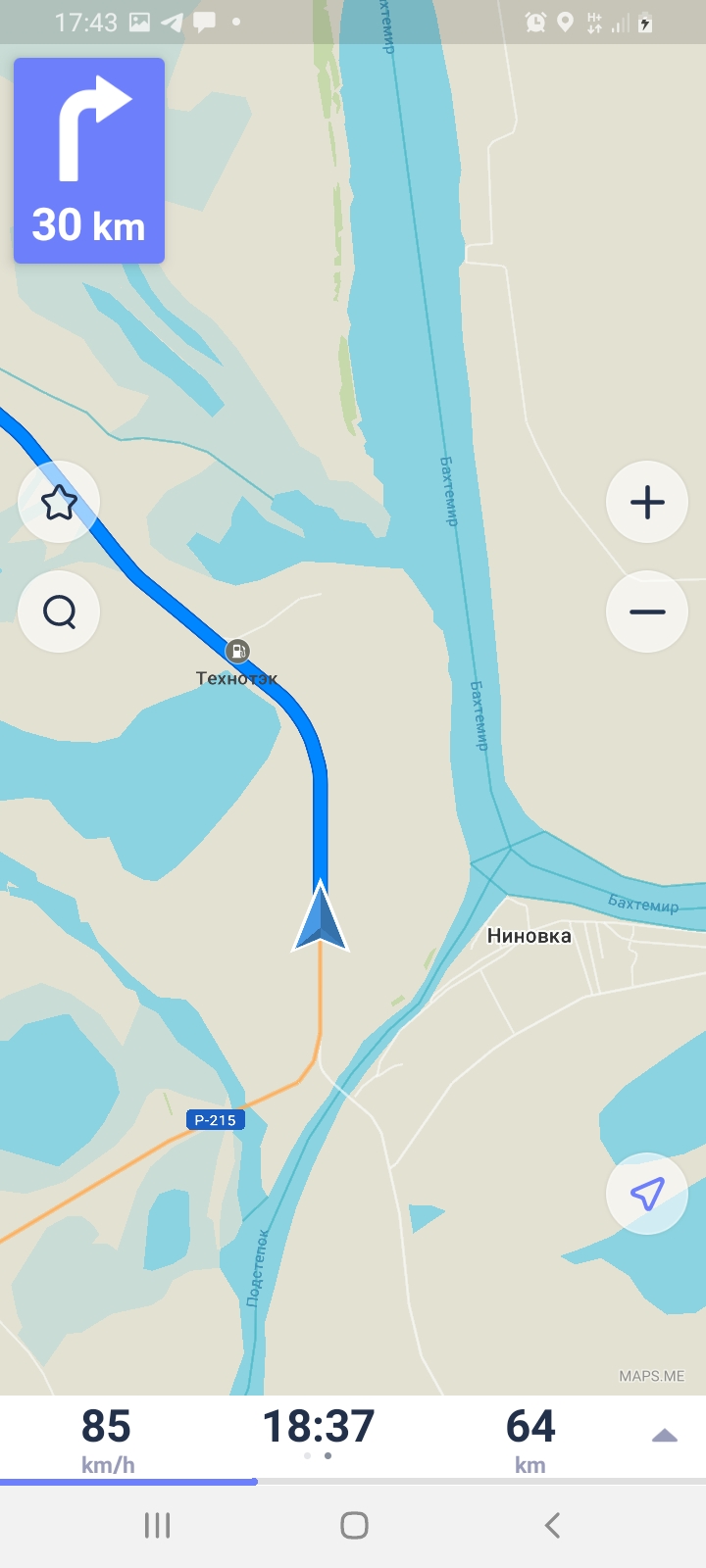Expand the navigation panel with up arrow
The width and height of the screenshot is (706, 1568).
664,1436
